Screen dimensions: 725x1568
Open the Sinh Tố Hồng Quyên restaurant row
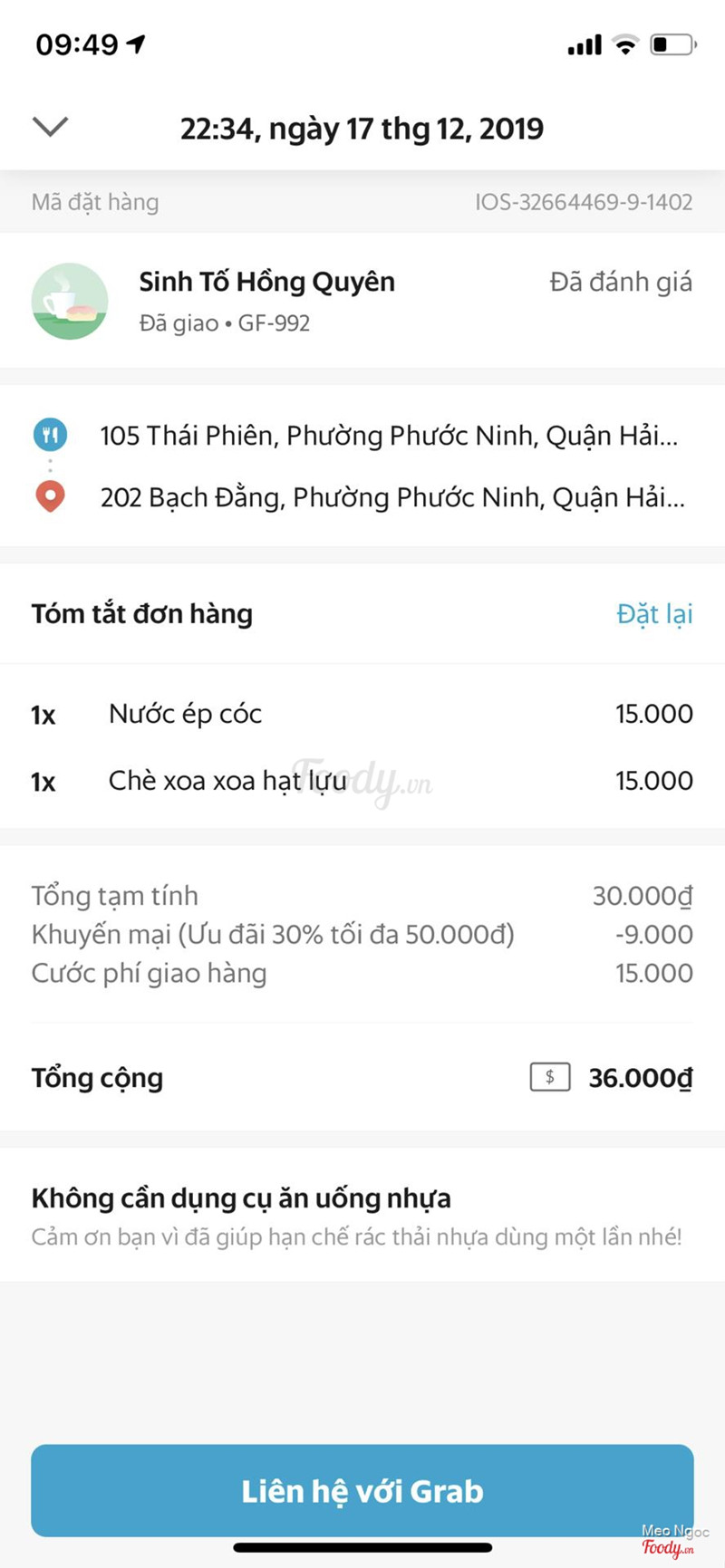(x=266, y=300)
